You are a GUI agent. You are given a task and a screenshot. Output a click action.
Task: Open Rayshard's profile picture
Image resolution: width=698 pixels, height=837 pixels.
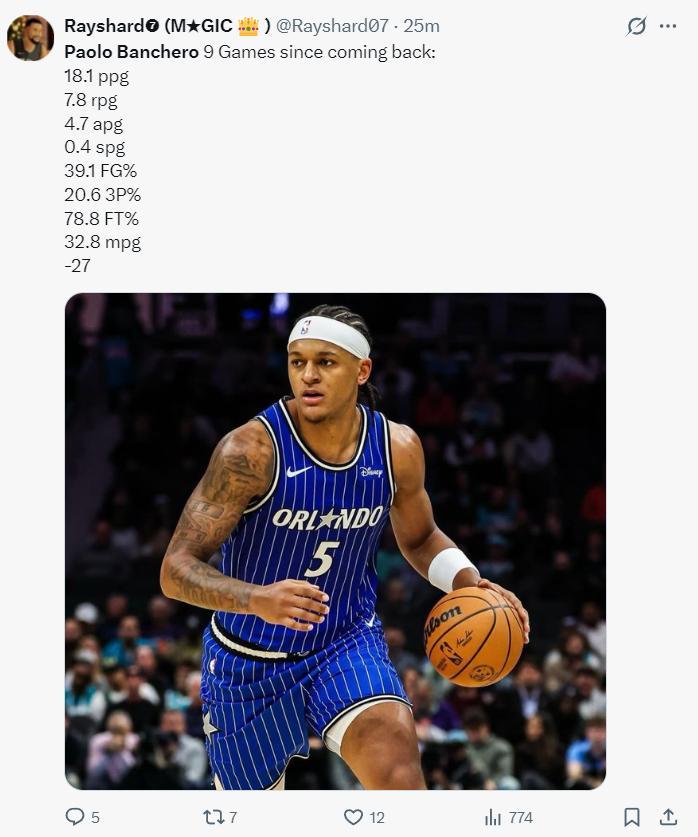tap(30, 38)
